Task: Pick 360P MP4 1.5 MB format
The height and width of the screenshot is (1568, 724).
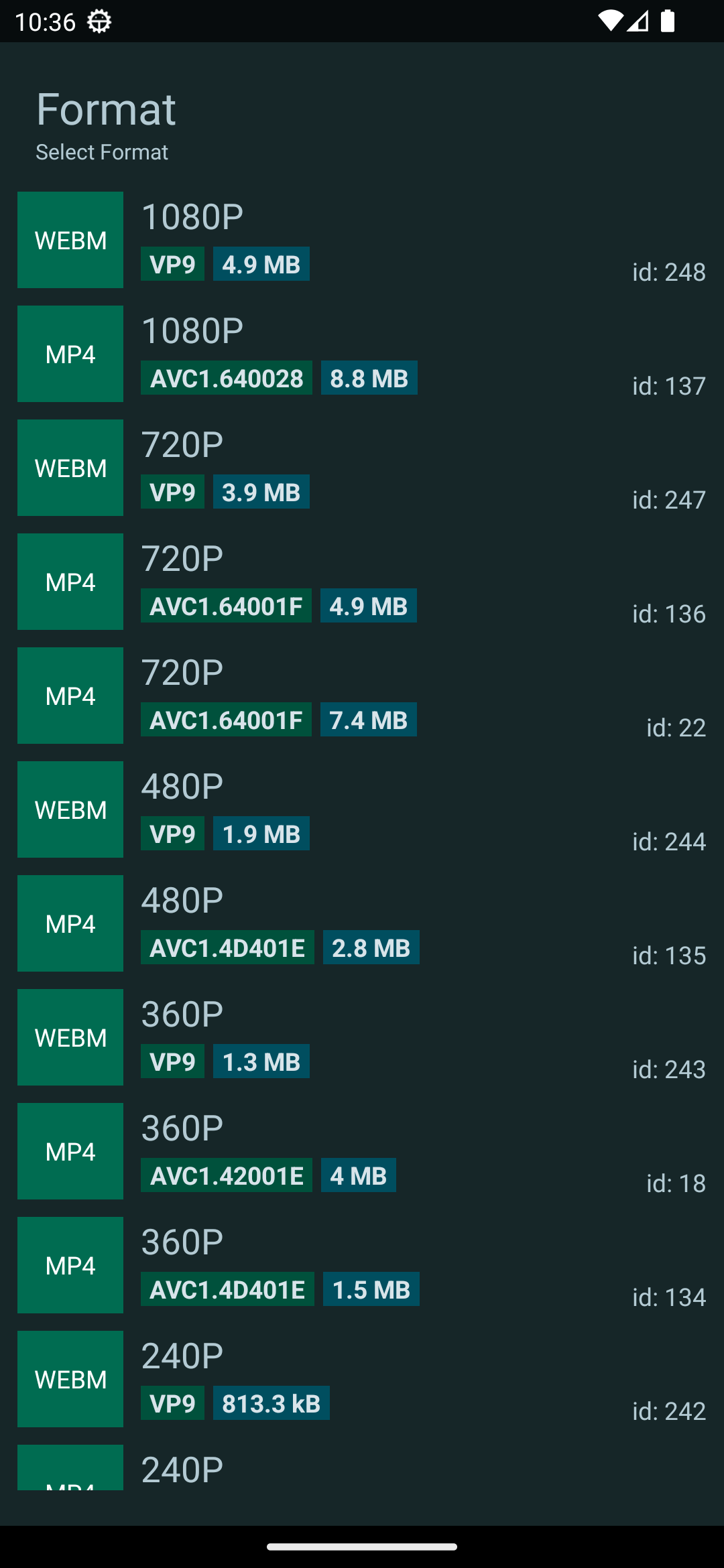Action: coord(362,1265)
